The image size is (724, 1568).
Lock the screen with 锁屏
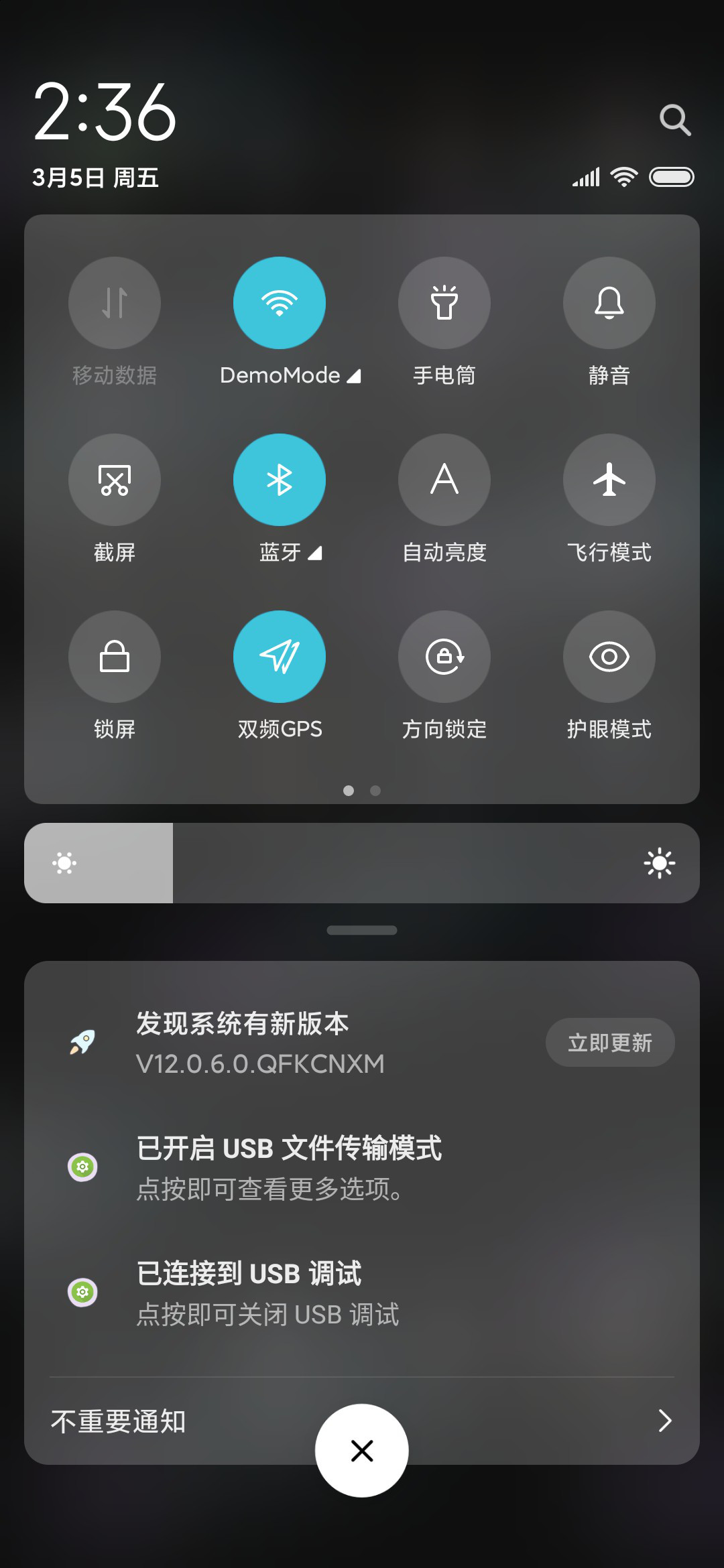pos(115,657)
